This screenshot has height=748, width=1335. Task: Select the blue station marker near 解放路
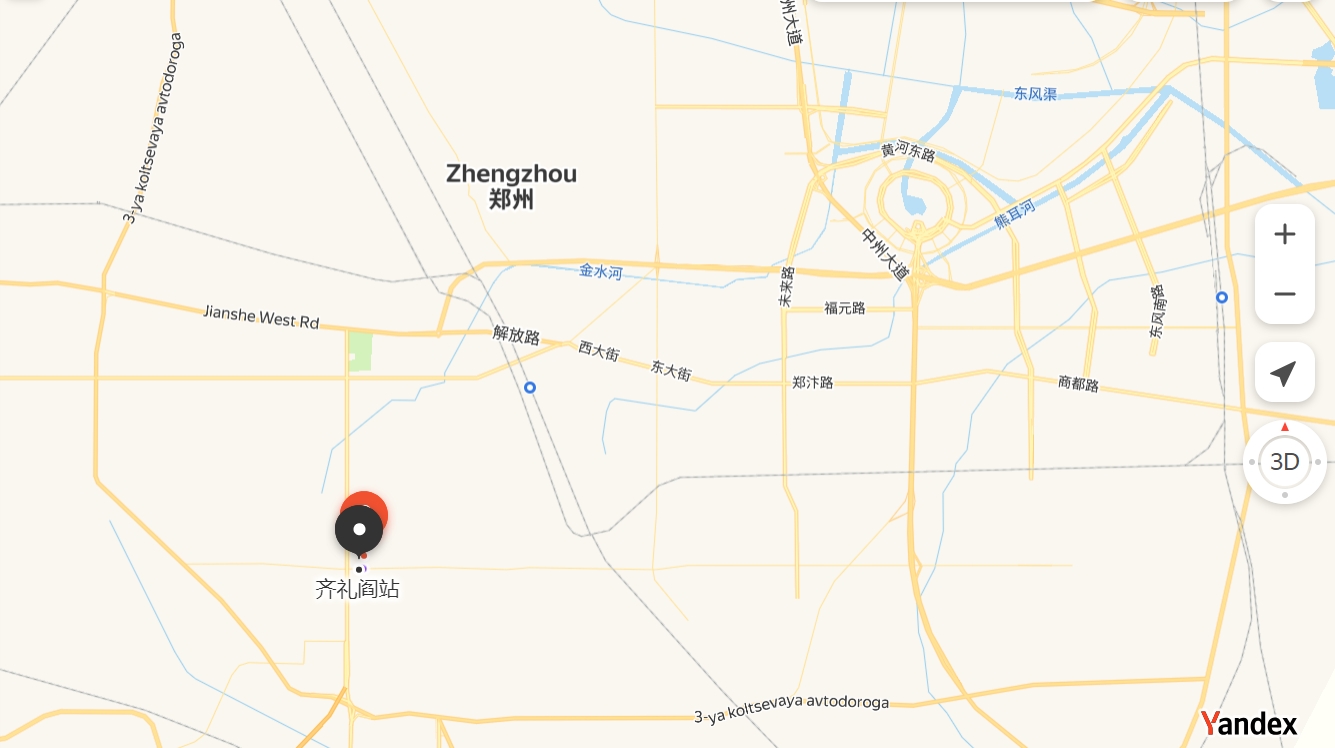(x=530, y=387)
